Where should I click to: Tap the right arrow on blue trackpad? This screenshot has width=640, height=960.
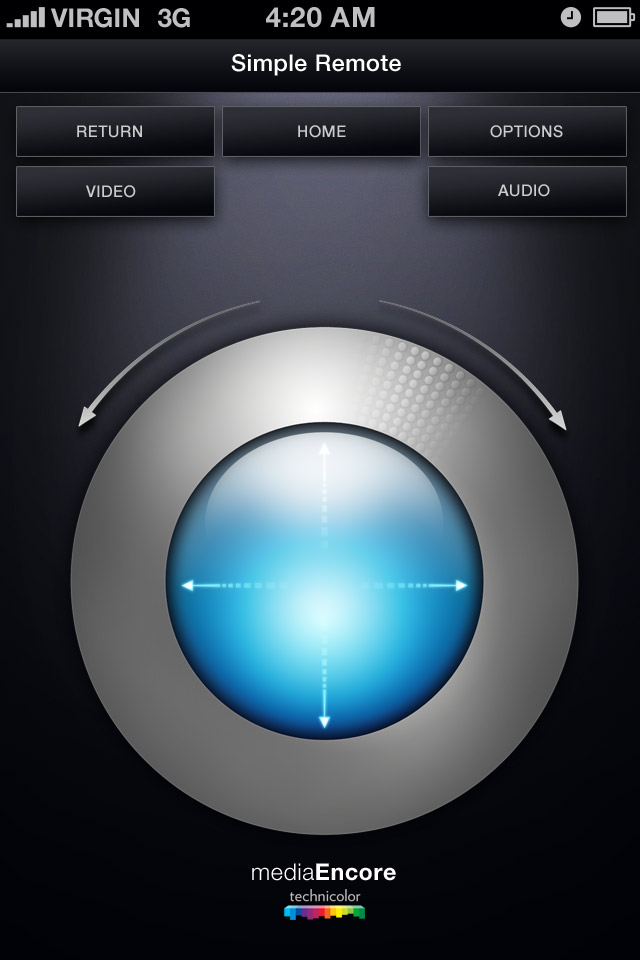[x=458, y=585]
